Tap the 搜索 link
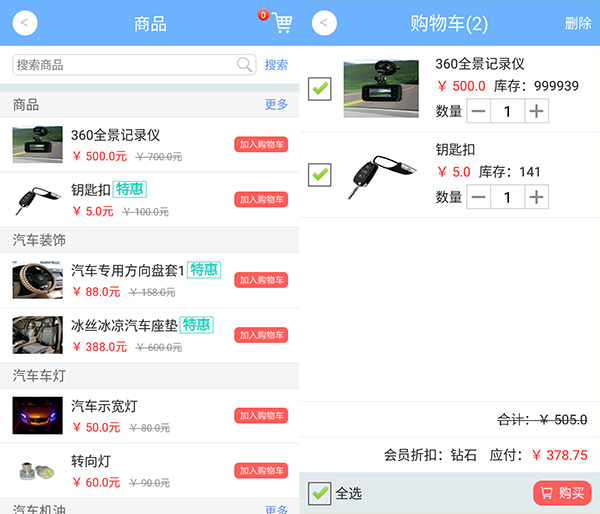Viewport: 600px width, 514px height. click(276, 65)
